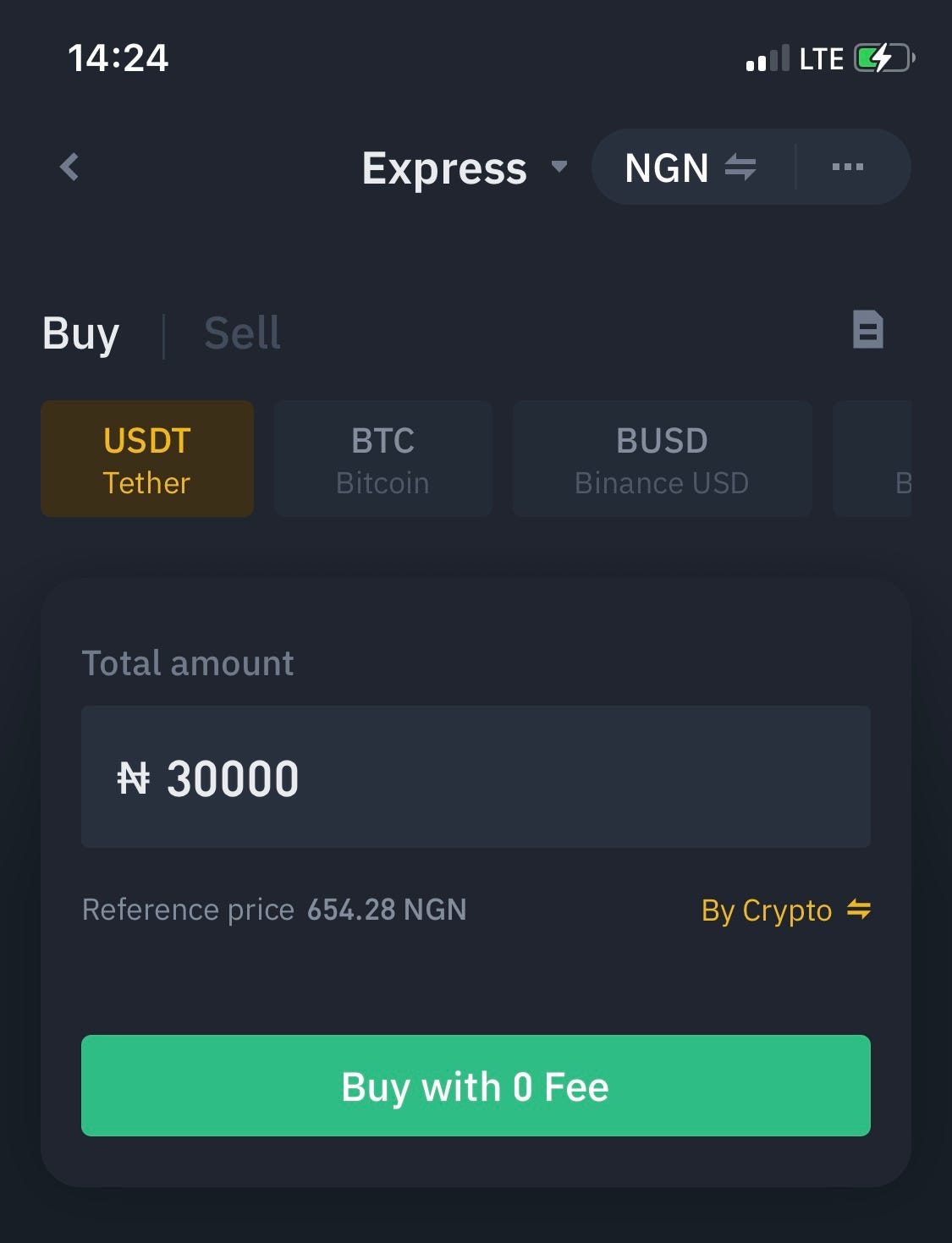The width and height of the screenshot is (952, 1243).
Task: Select the BUSD Binance USD asset card
Action: [661, 458]
